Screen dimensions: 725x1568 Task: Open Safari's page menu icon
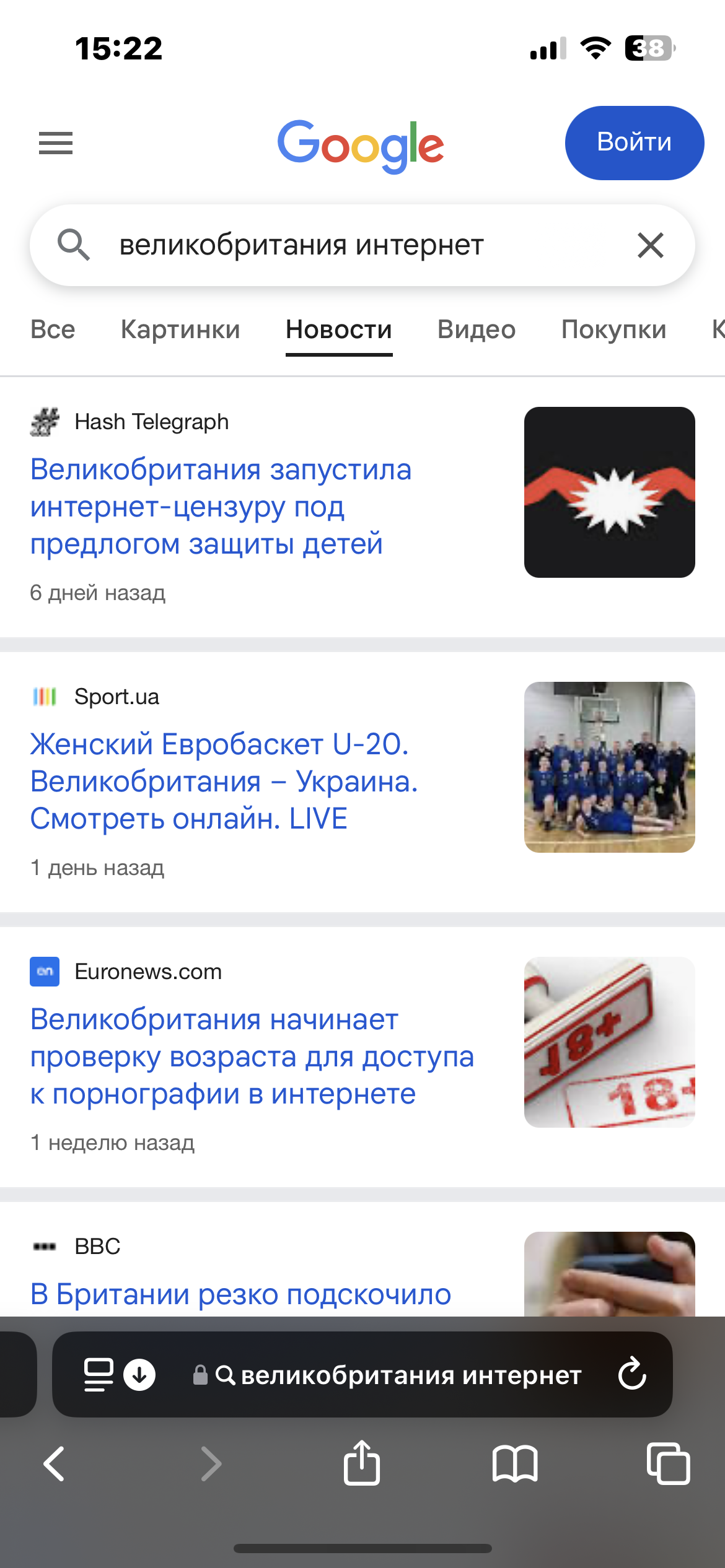pyautogui.click(x=99, y=1374)
